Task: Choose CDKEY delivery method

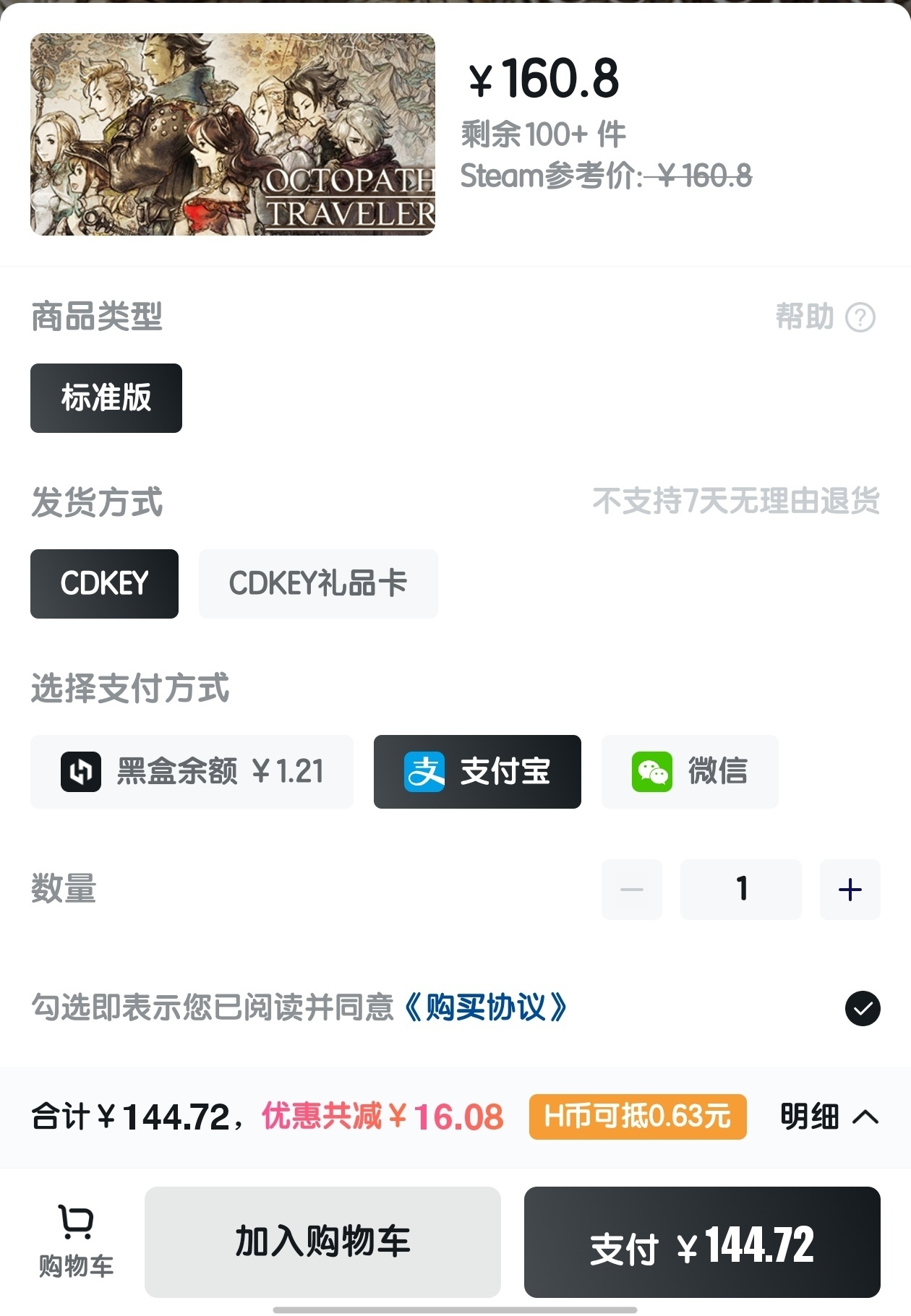Action: point(104,584)
